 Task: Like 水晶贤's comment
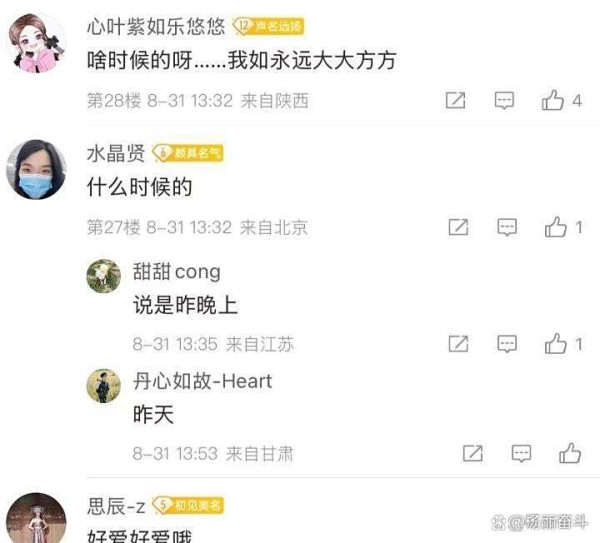[556, 227]
